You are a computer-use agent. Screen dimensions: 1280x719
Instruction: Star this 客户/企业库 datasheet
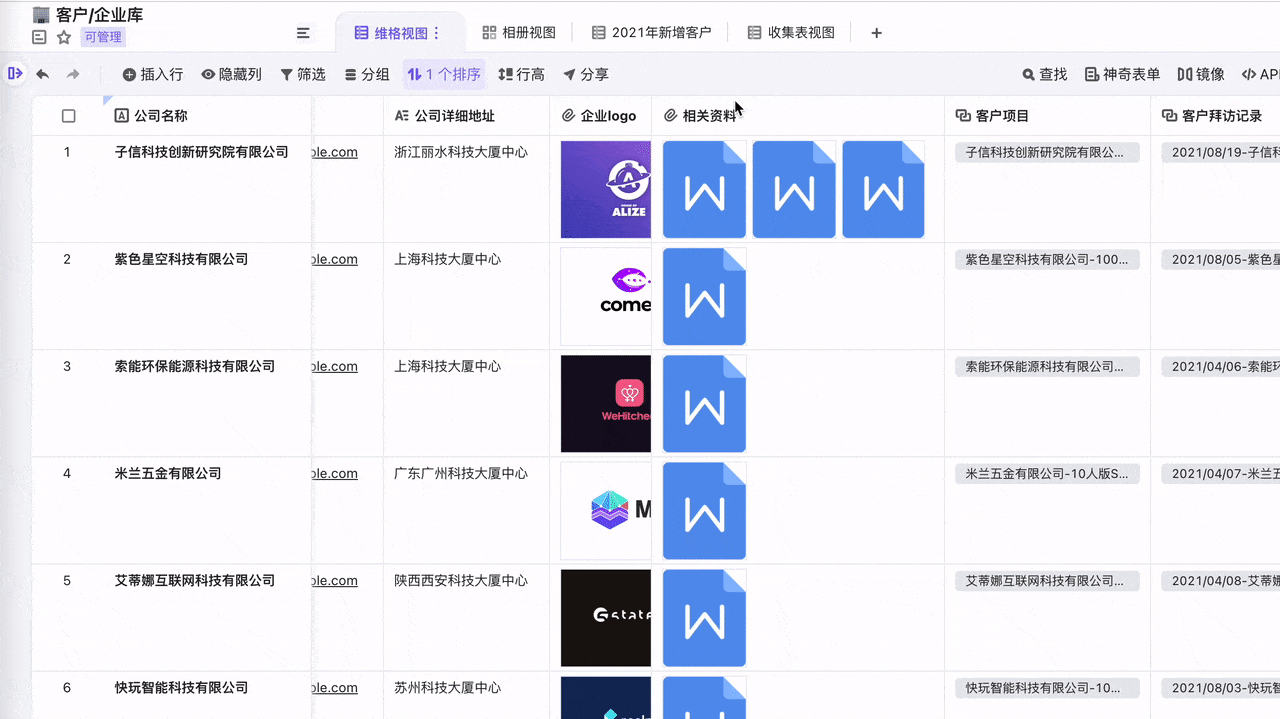(64, 37)
